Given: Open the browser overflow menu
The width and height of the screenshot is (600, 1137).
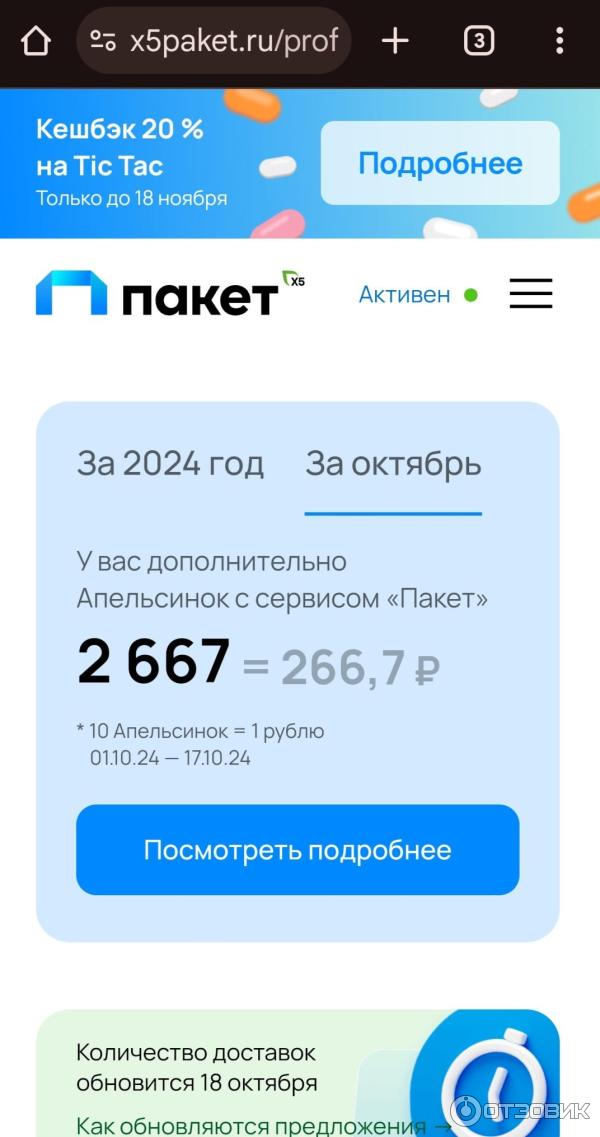Looking at the screenshot, I should pos(559,41).
